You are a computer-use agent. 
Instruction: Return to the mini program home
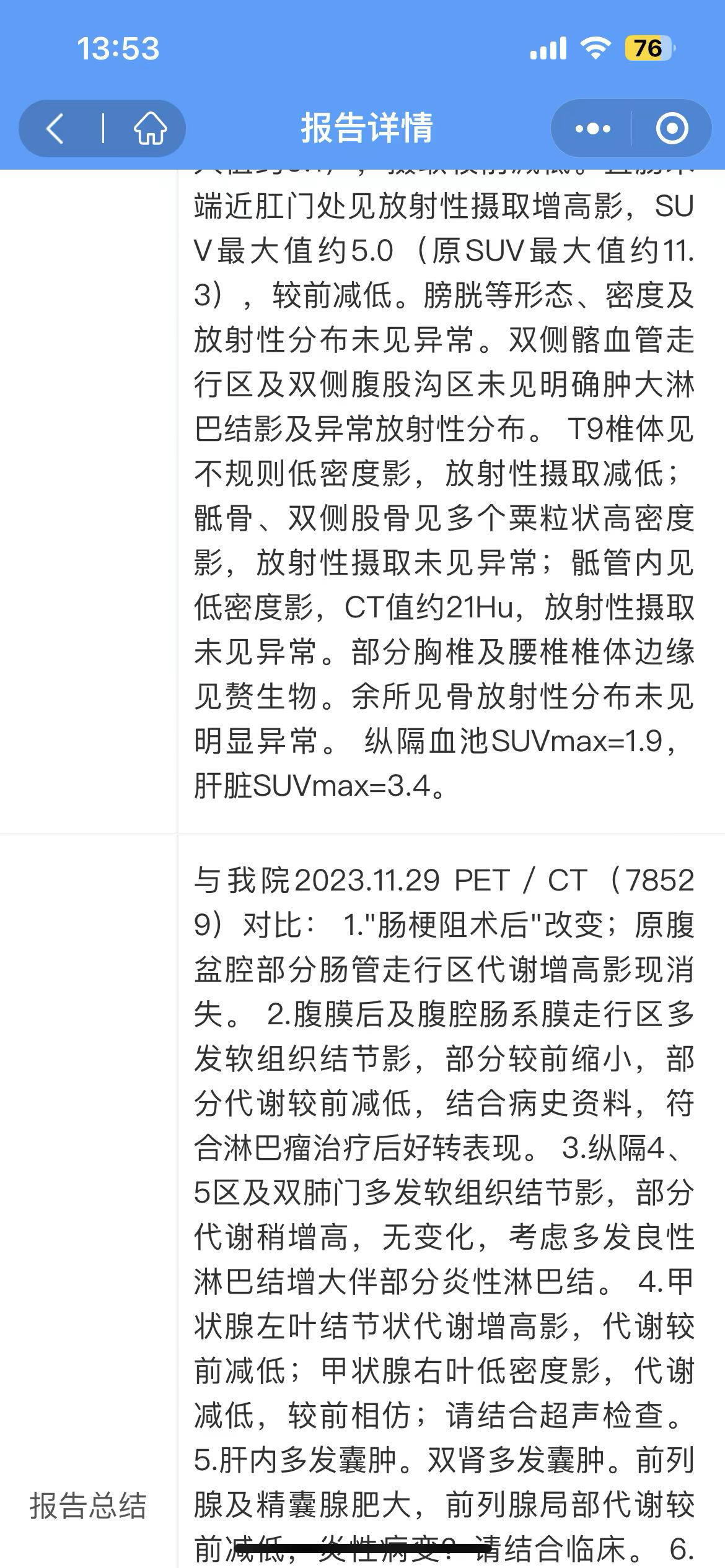151,129
